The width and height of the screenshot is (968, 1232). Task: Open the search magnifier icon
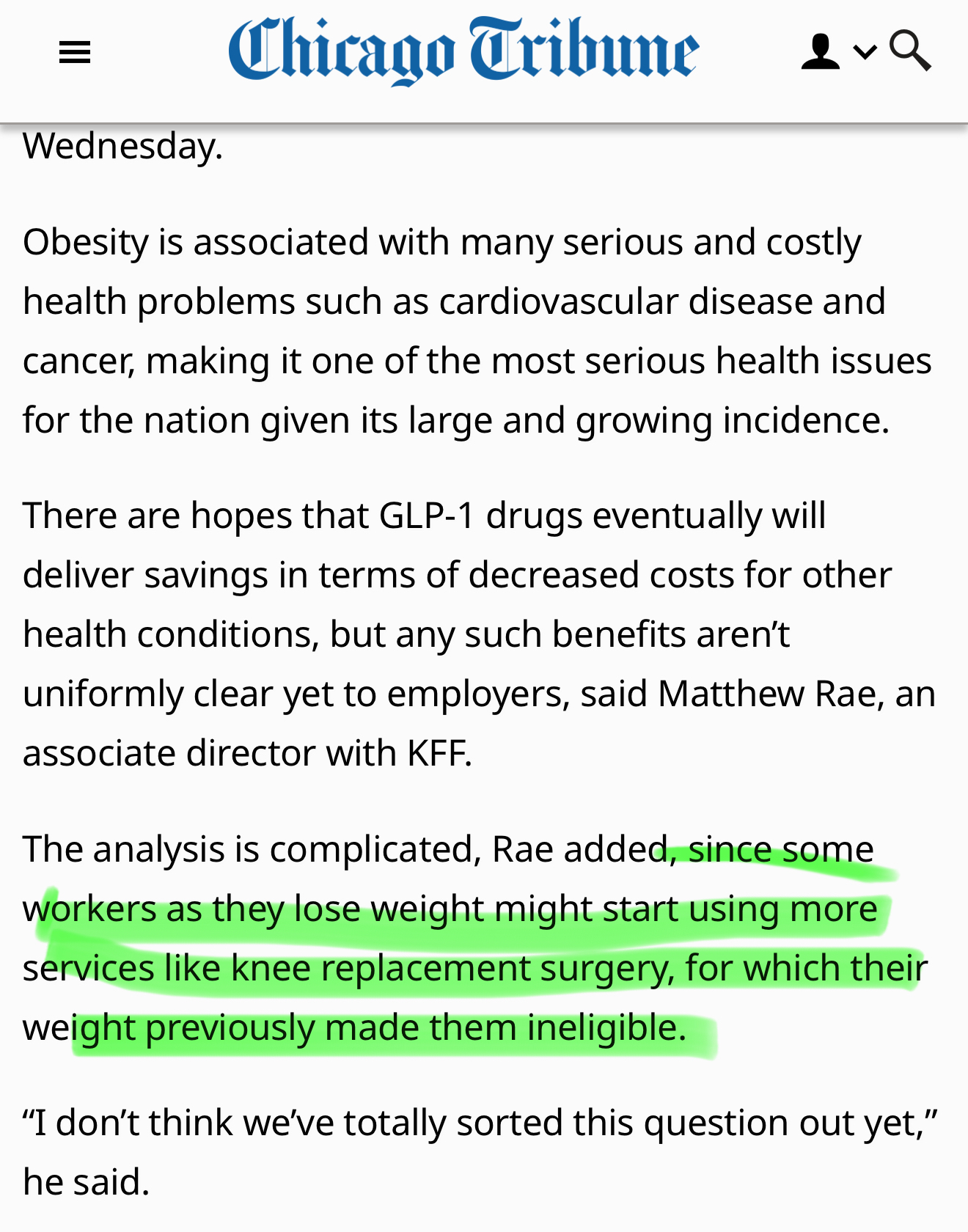click(x=910, y=51)
